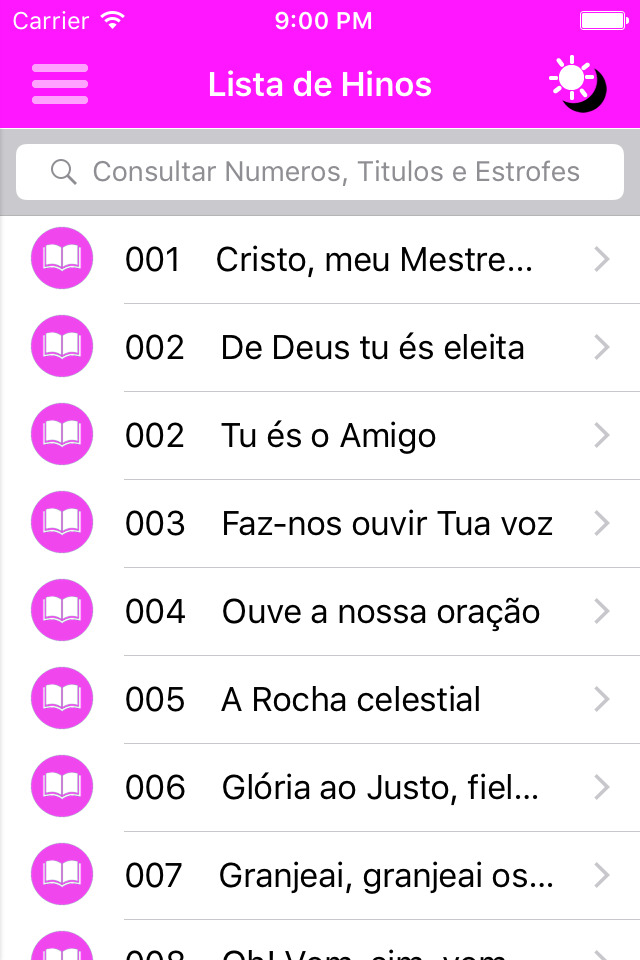Open hymn 001 Cristo, meu Mestre

tap(330, 260)
